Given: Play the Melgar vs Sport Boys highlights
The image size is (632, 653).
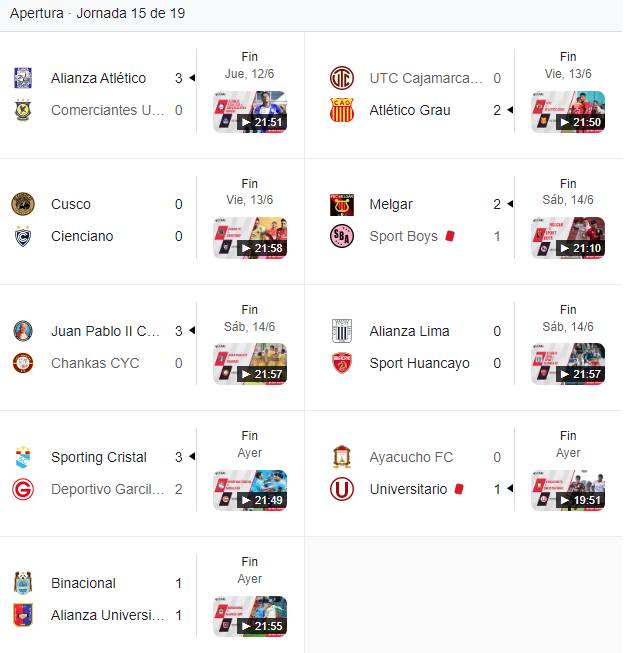Looking at the screenshot, I should click(567, 238).
